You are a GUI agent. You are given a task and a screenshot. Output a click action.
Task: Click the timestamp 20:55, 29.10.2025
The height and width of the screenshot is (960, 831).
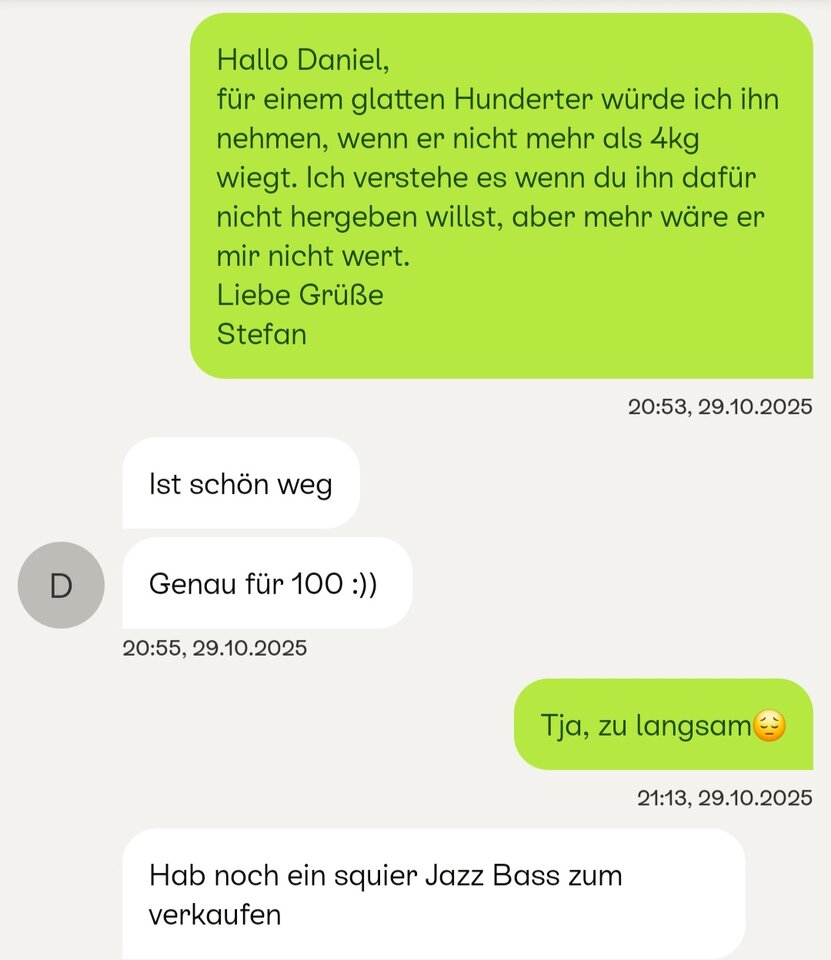pos(213,647)
